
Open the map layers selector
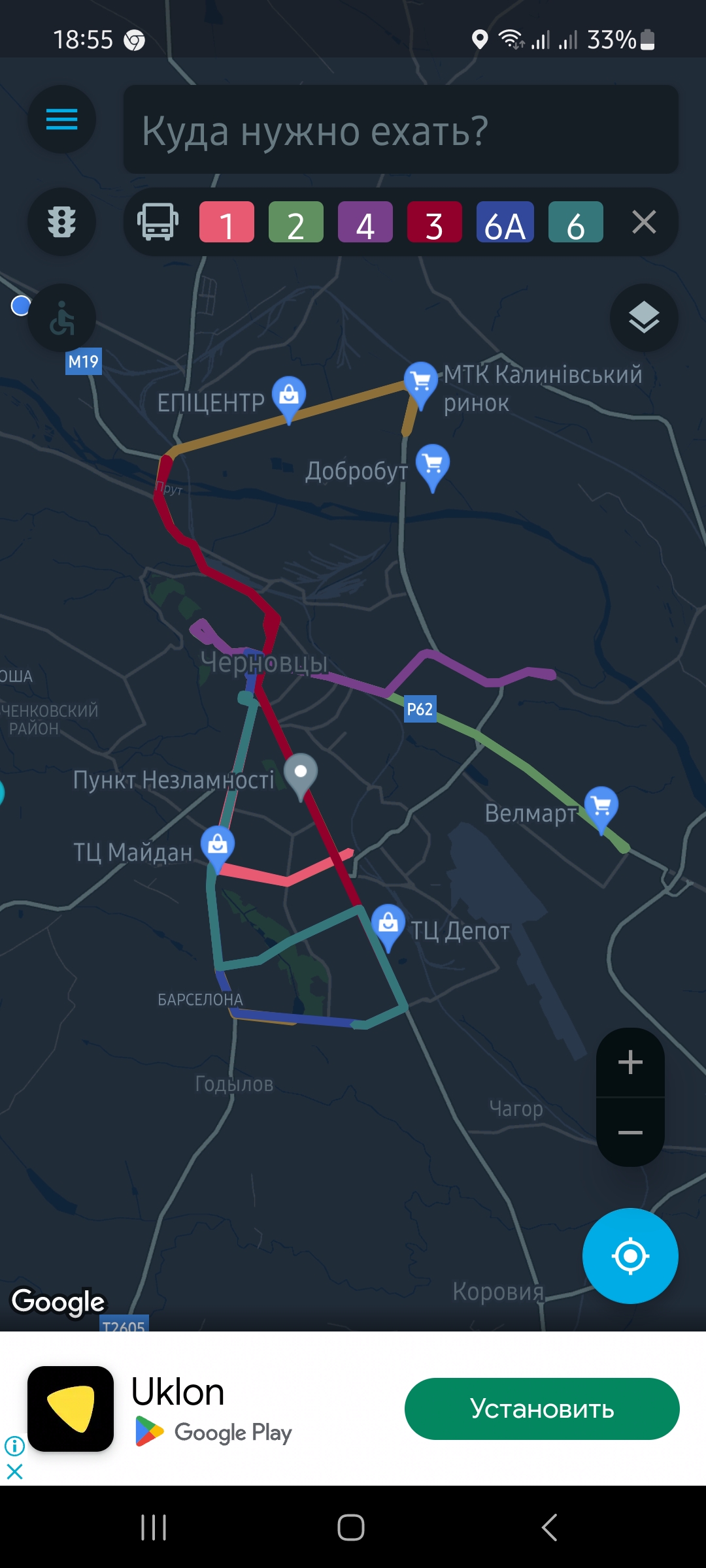coord(644,318)
